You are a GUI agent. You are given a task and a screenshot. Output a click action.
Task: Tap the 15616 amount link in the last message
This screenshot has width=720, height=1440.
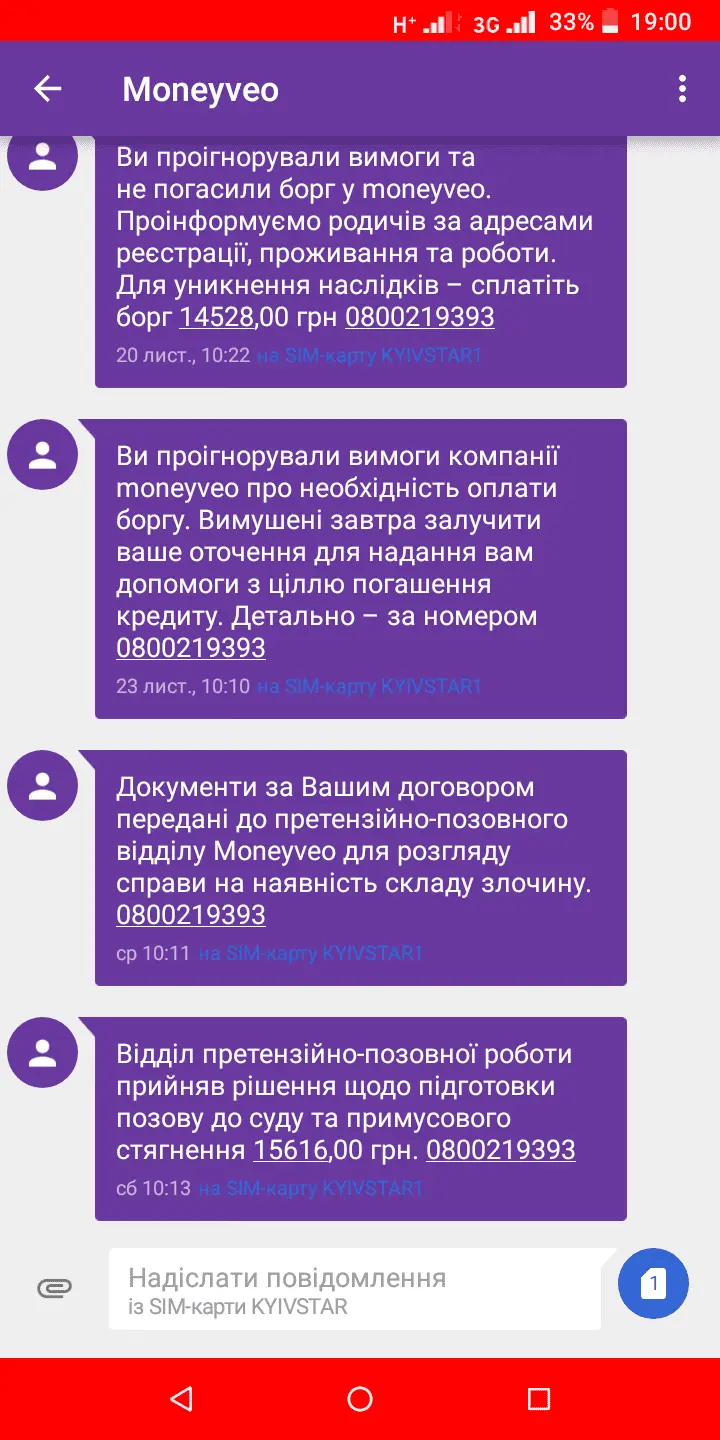click(291, 1150)
